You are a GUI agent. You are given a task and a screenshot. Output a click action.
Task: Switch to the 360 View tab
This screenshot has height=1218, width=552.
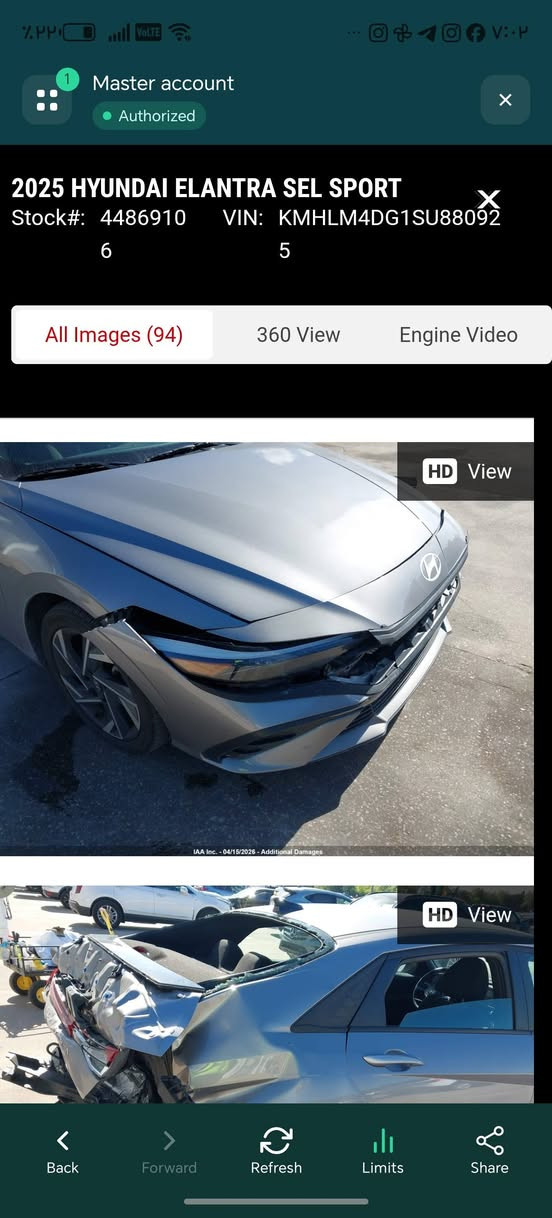[298, 335]
